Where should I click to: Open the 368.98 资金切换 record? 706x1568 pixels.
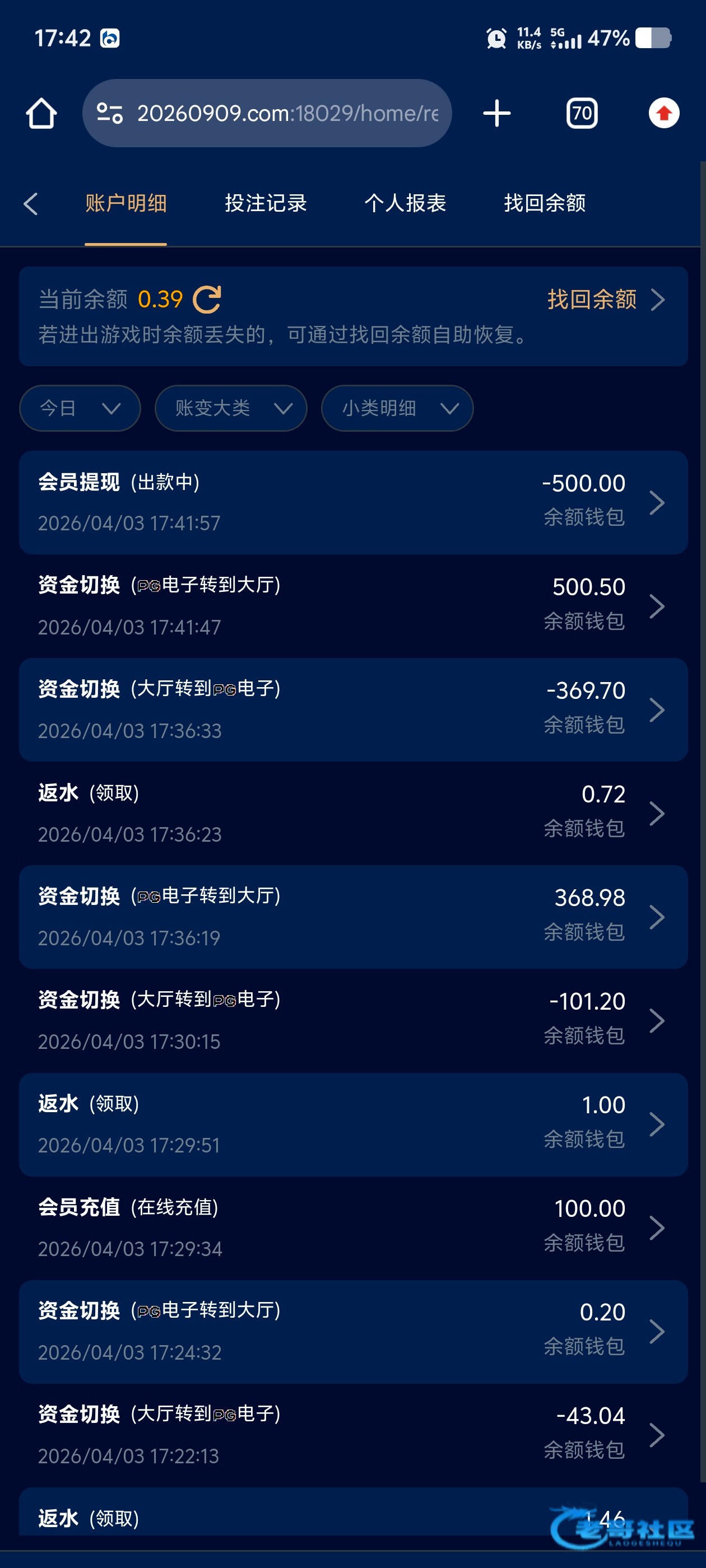352,917
